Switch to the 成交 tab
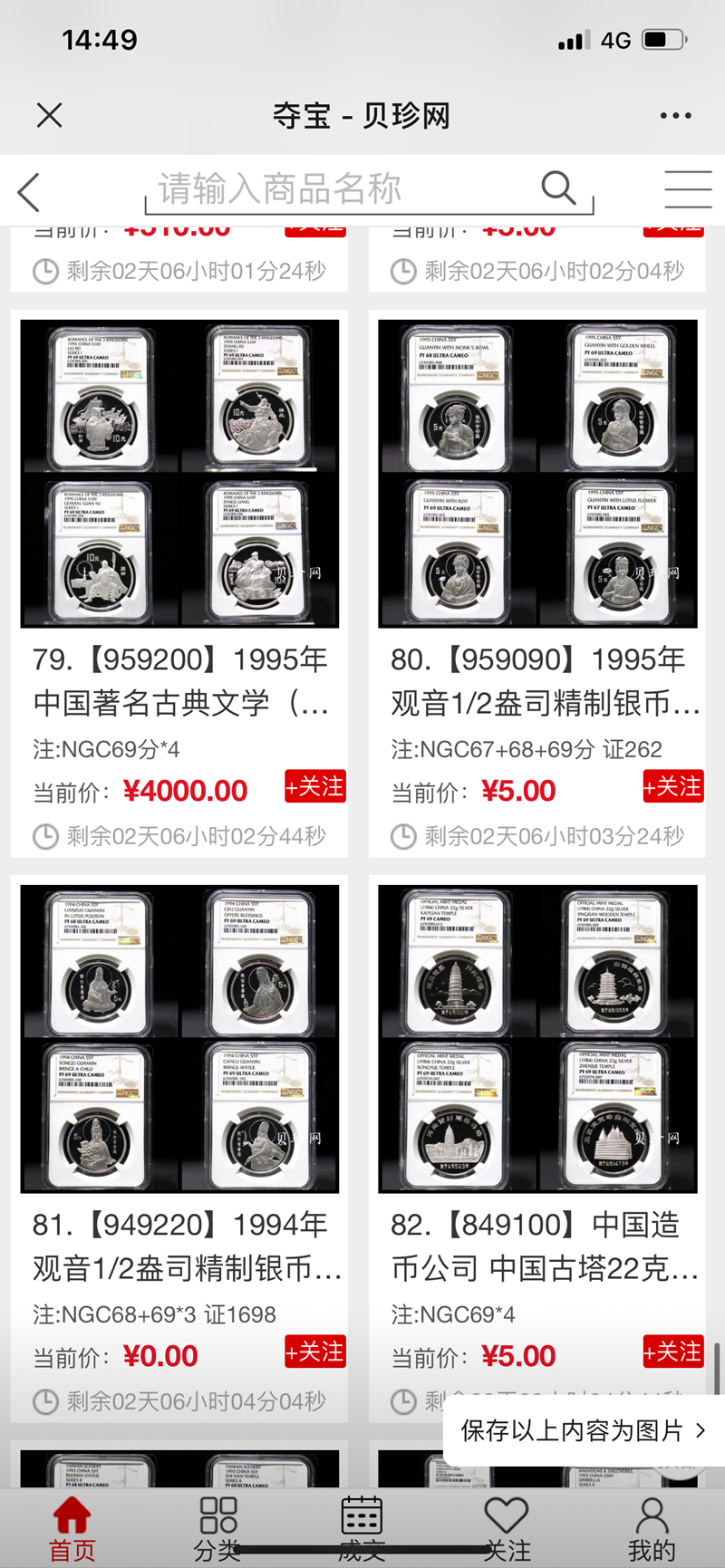Screen dimensions: 725x1568 click(362, 1529)
